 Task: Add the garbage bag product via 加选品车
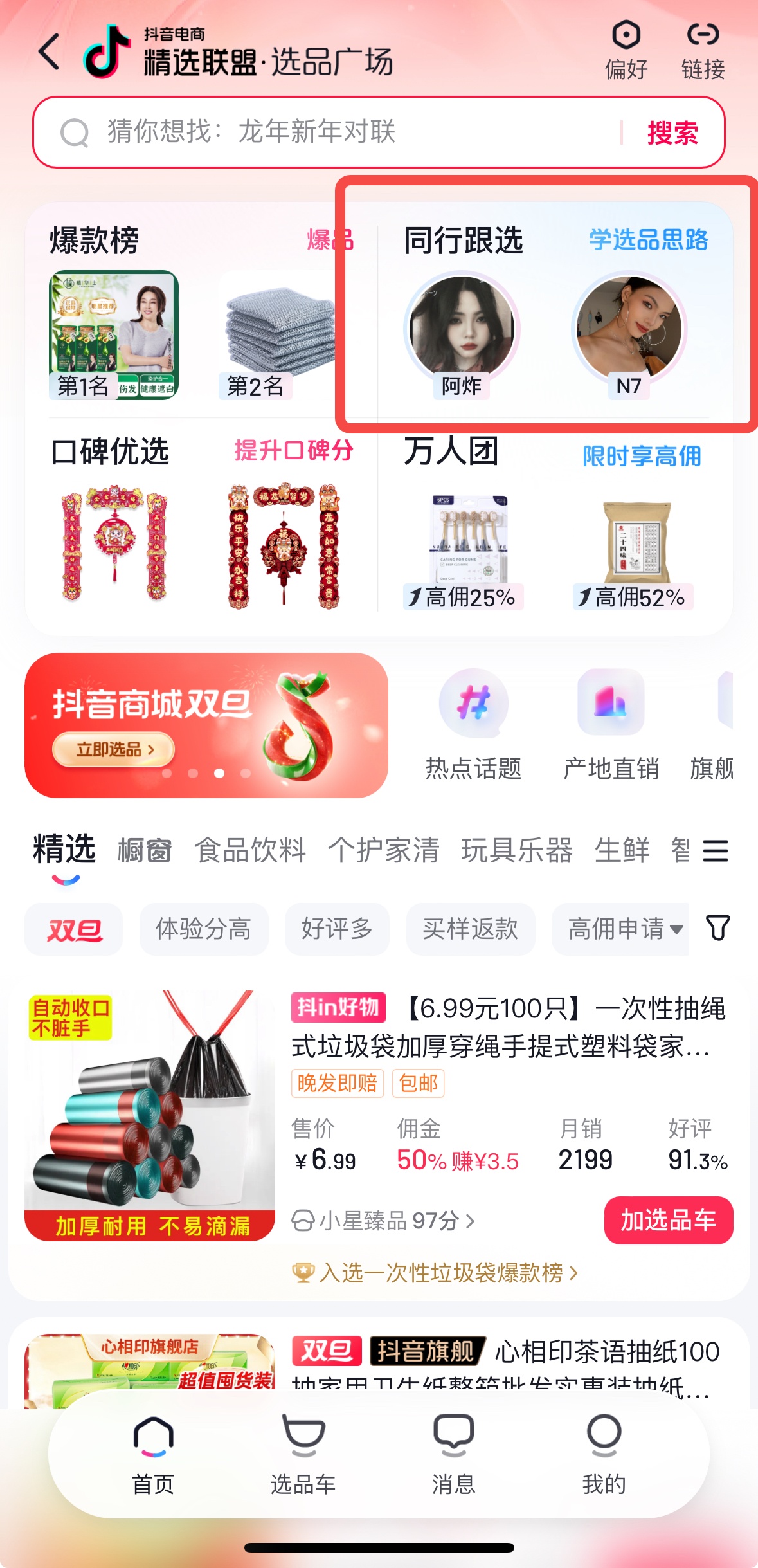point(668,1220)
